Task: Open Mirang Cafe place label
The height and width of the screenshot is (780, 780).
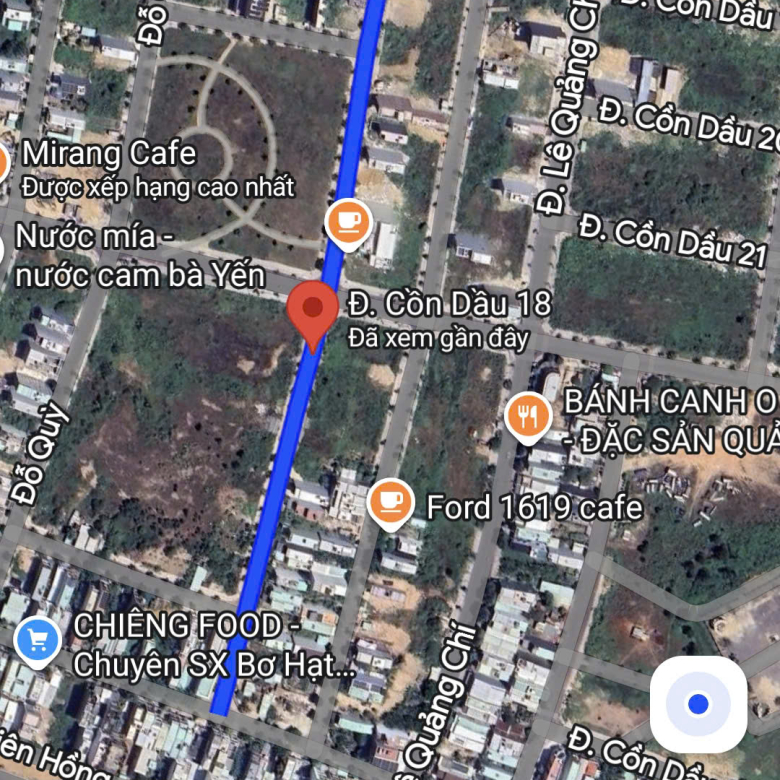Action: (x=108, y=155)
